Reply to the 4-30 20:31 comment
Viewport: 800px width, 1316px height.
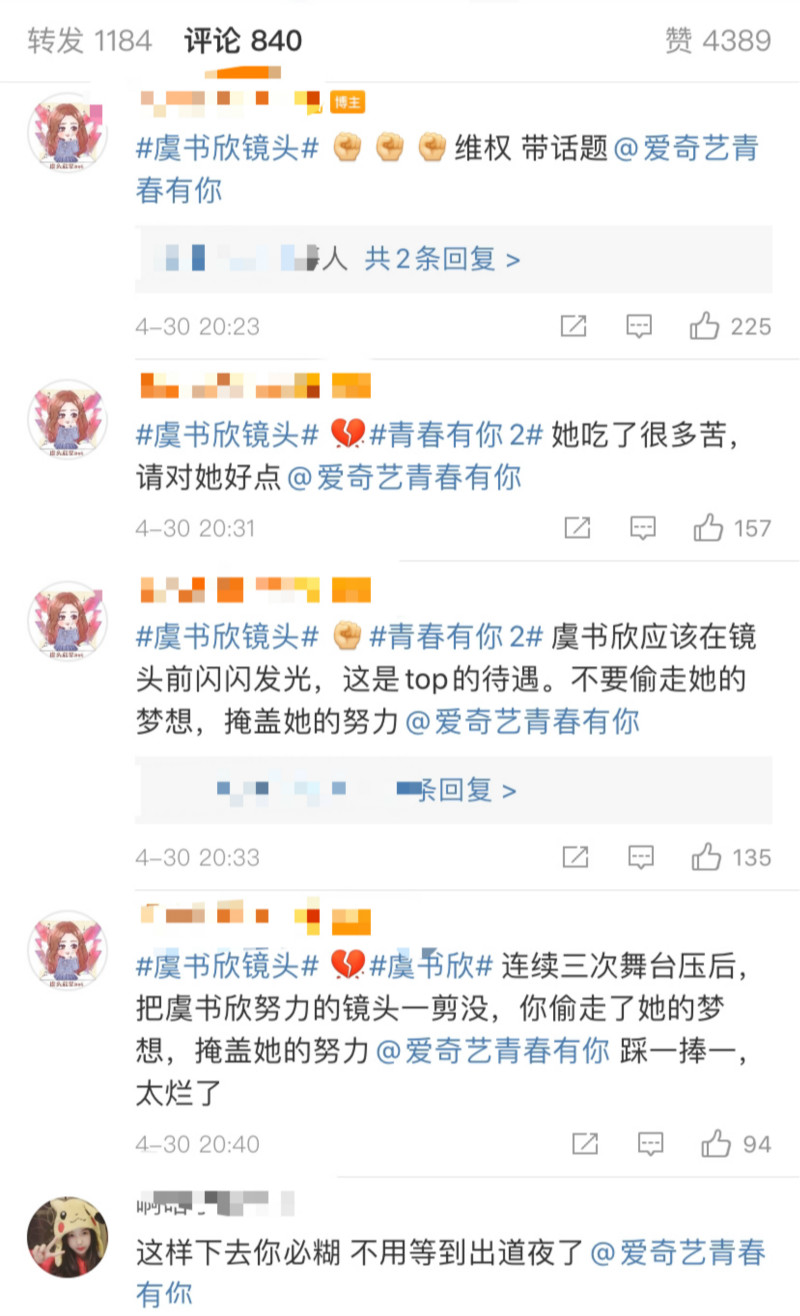click(642, 528)
